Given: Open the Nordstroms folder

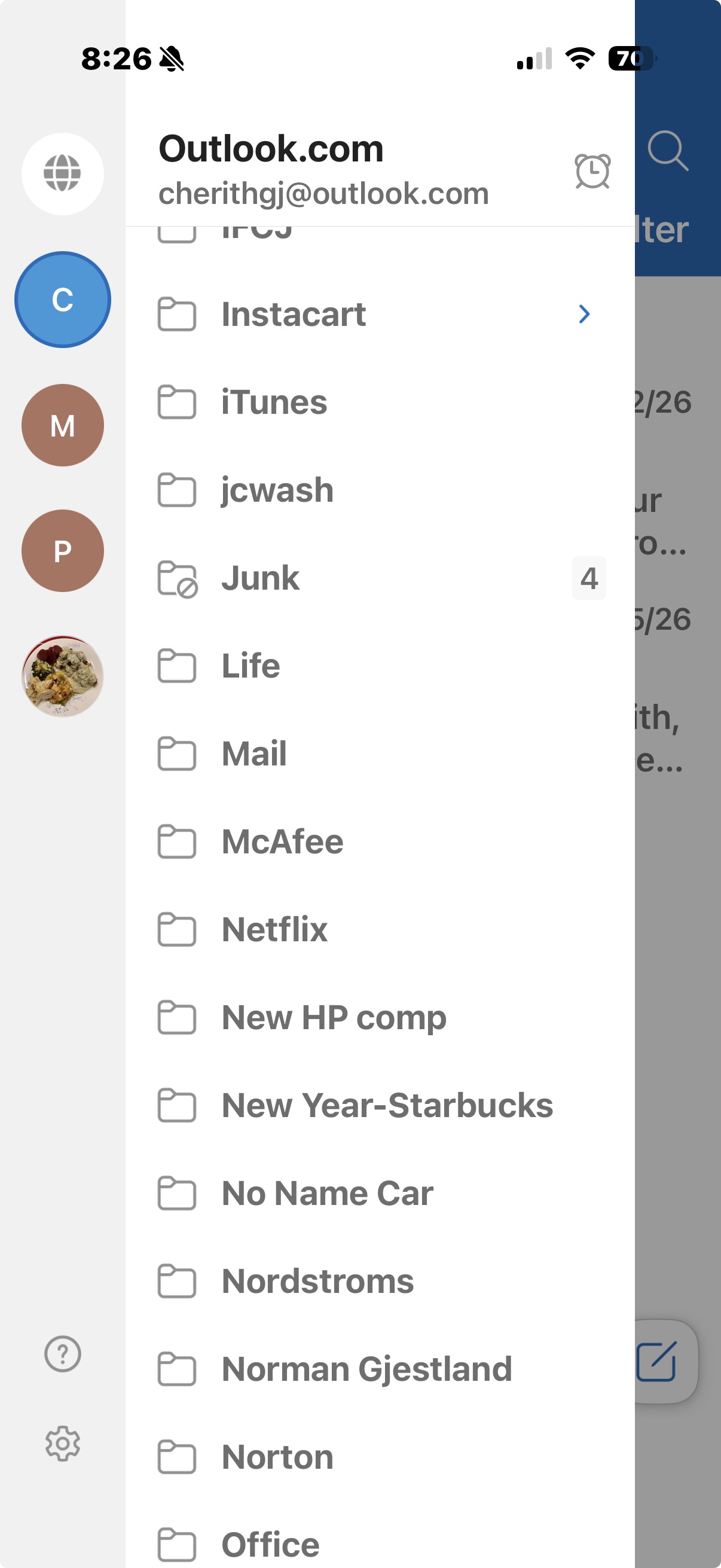Looking at the screenshot, I should coord(380,1281).
